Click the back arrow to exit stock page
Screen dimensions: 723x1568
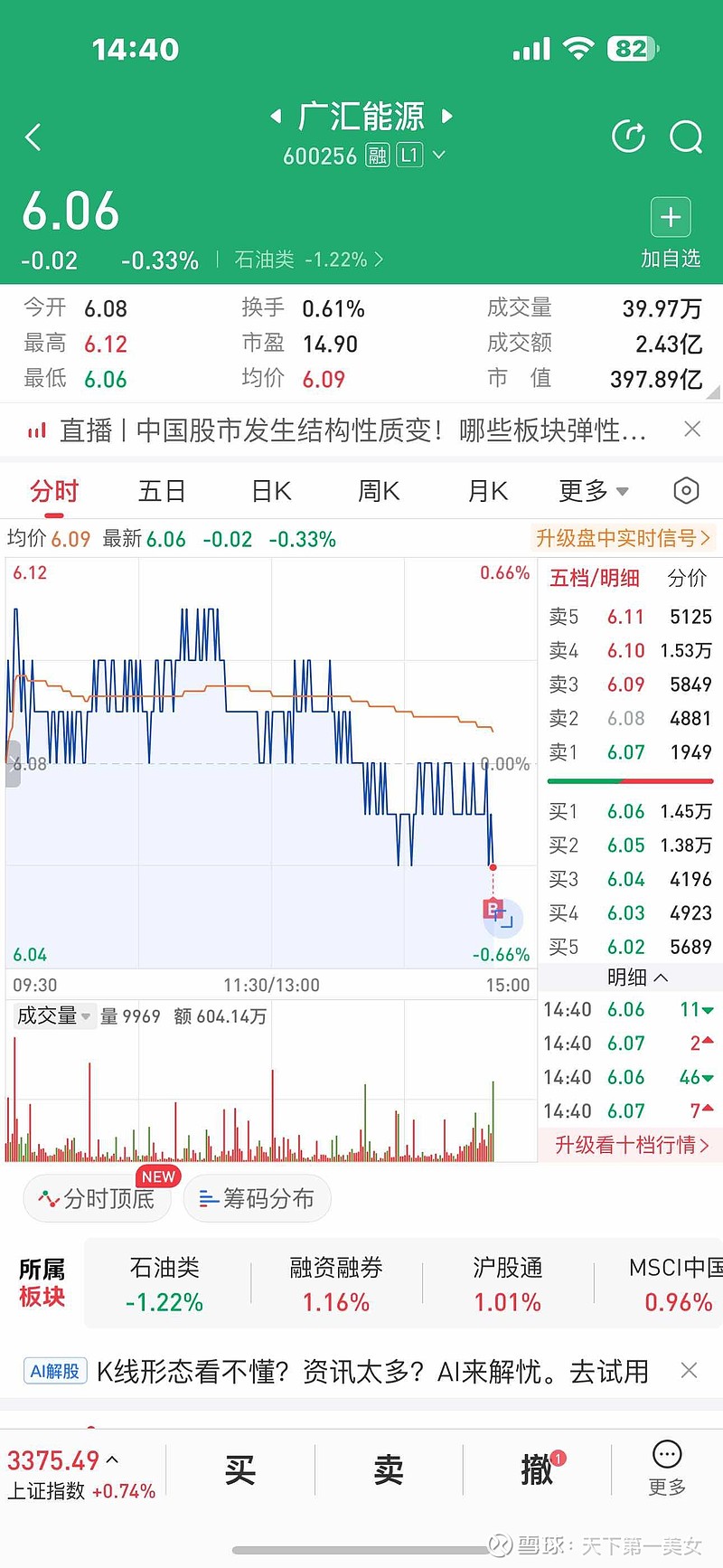click(x=33, y=137)
